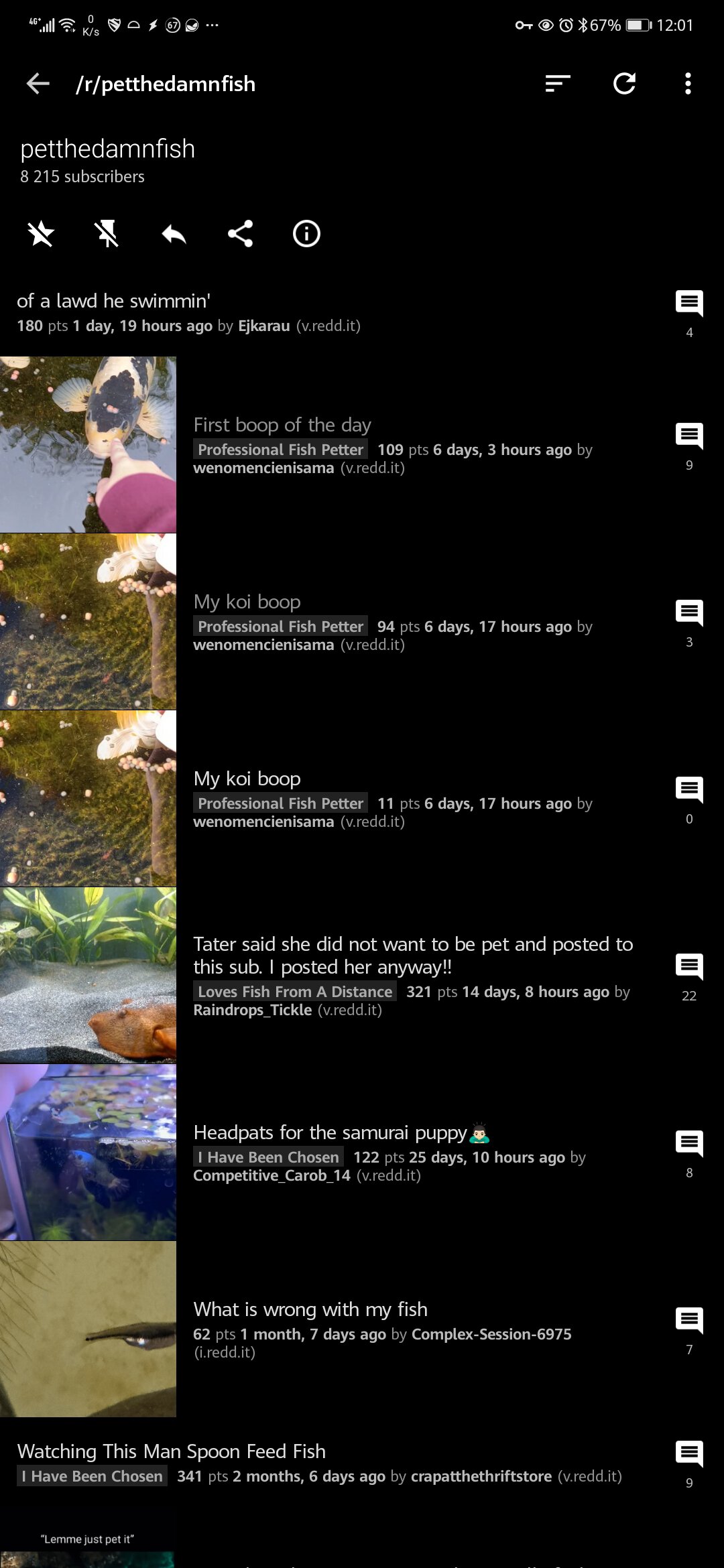Open thumbnail of "What is wrong with my fish"
The height and width of the screenshot is (1568, 724).
[88, 1329]
